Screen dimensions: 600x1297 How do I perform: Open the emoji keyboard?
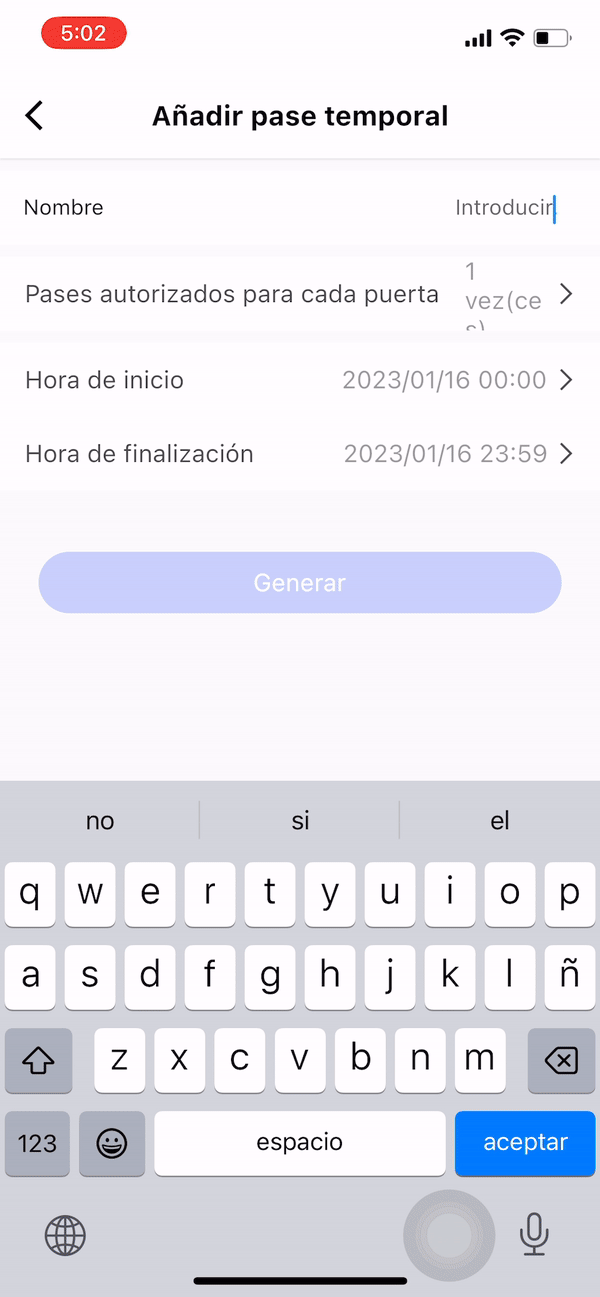click(112, 1143)
